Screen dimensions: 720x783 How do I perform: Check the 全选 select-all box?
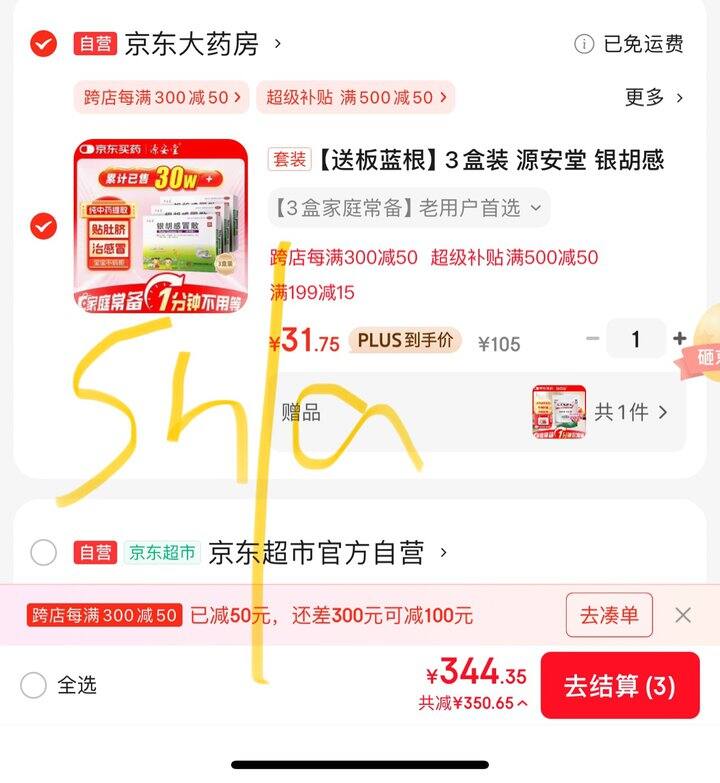(34, 685)
